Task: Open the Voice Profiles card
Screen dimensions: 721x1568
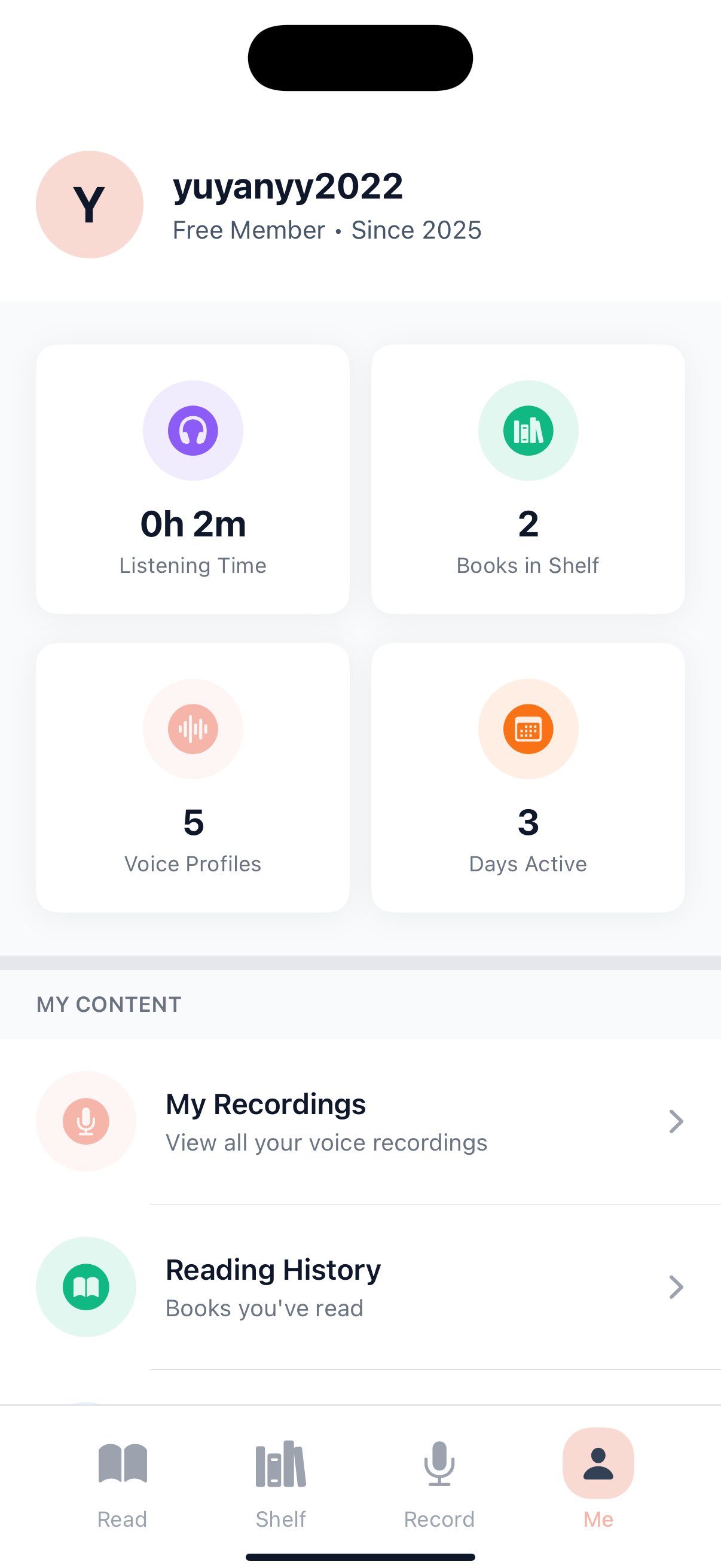Action: (193, 777)
